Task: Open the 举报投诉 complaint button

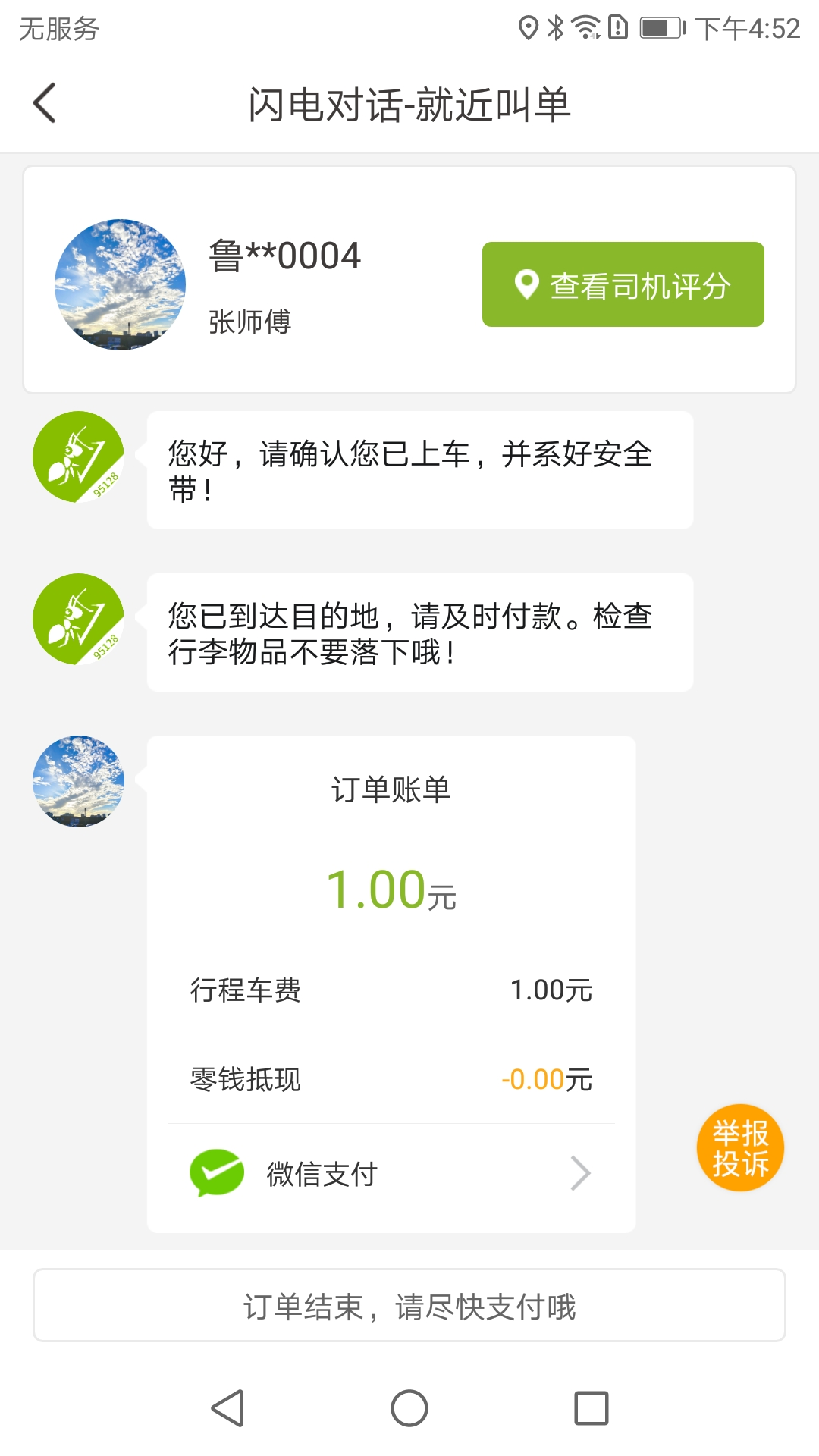Action: click(x=740, y=1147)
